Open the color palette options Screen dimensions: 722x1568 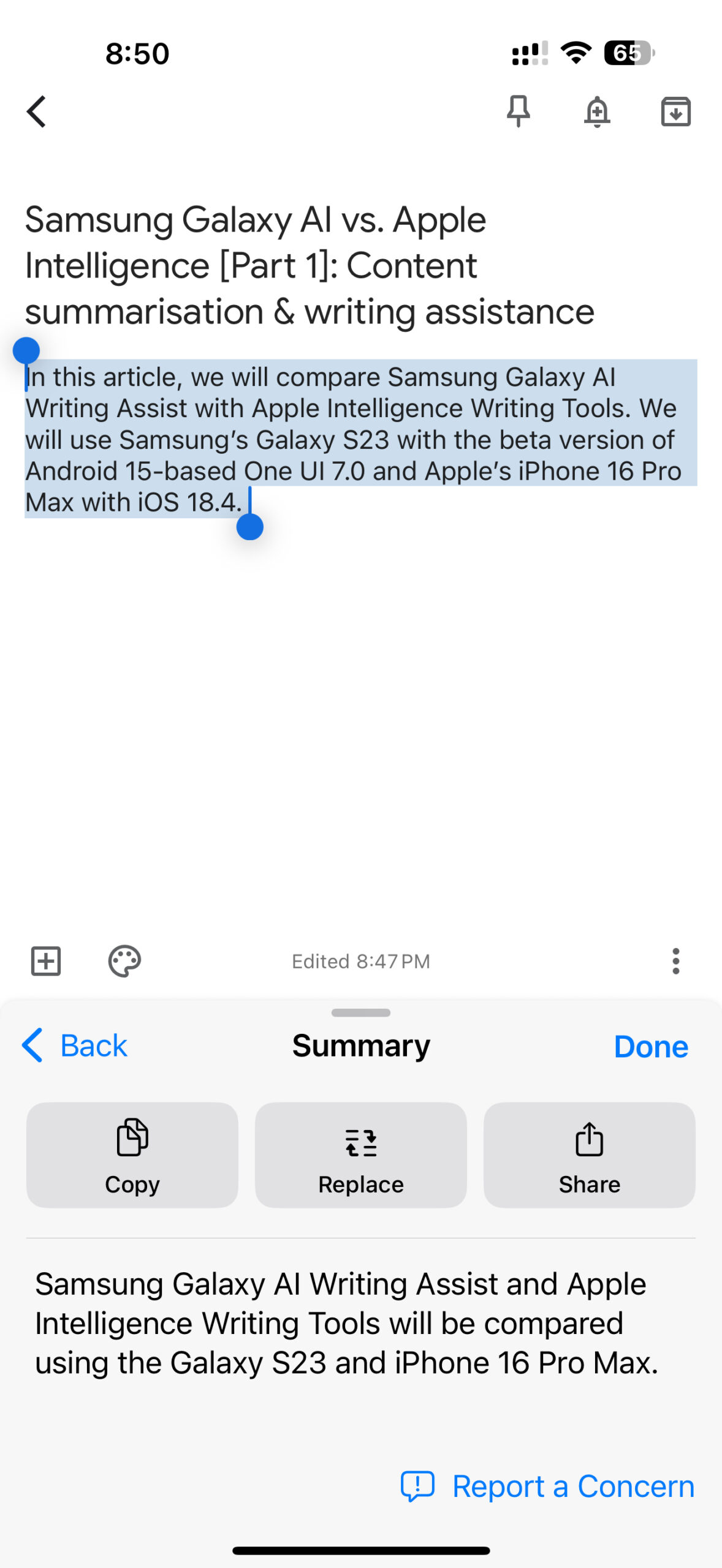point(124,960)
